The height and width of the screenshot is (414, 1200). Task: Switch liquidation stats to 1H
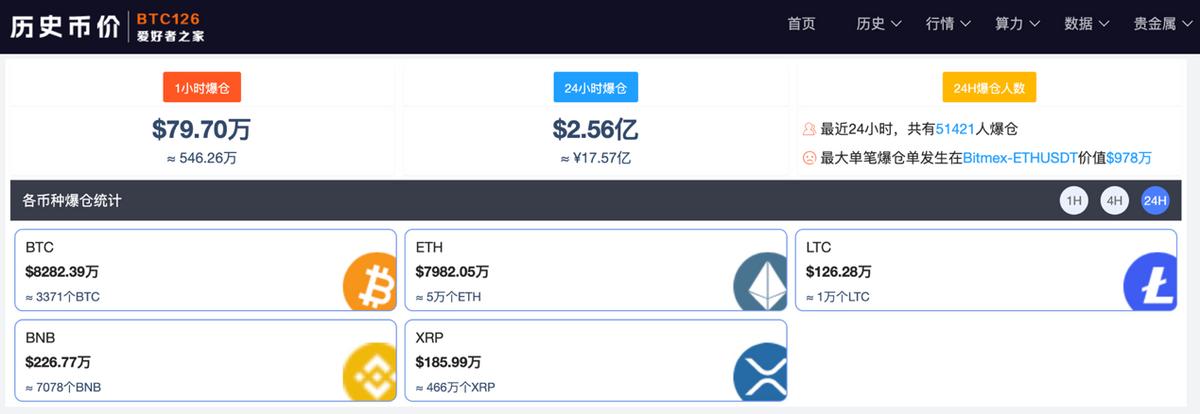(1074, 201)
